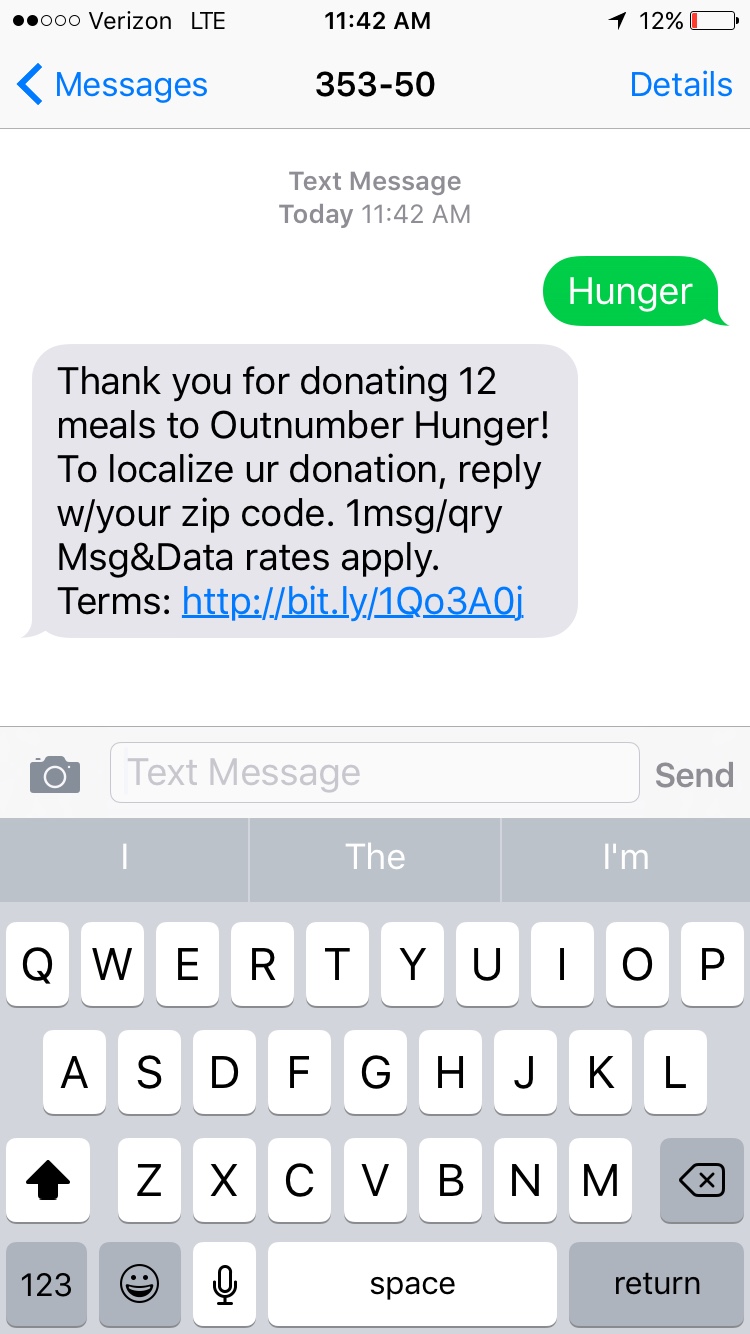Open the bit.ly terms link

352,602
